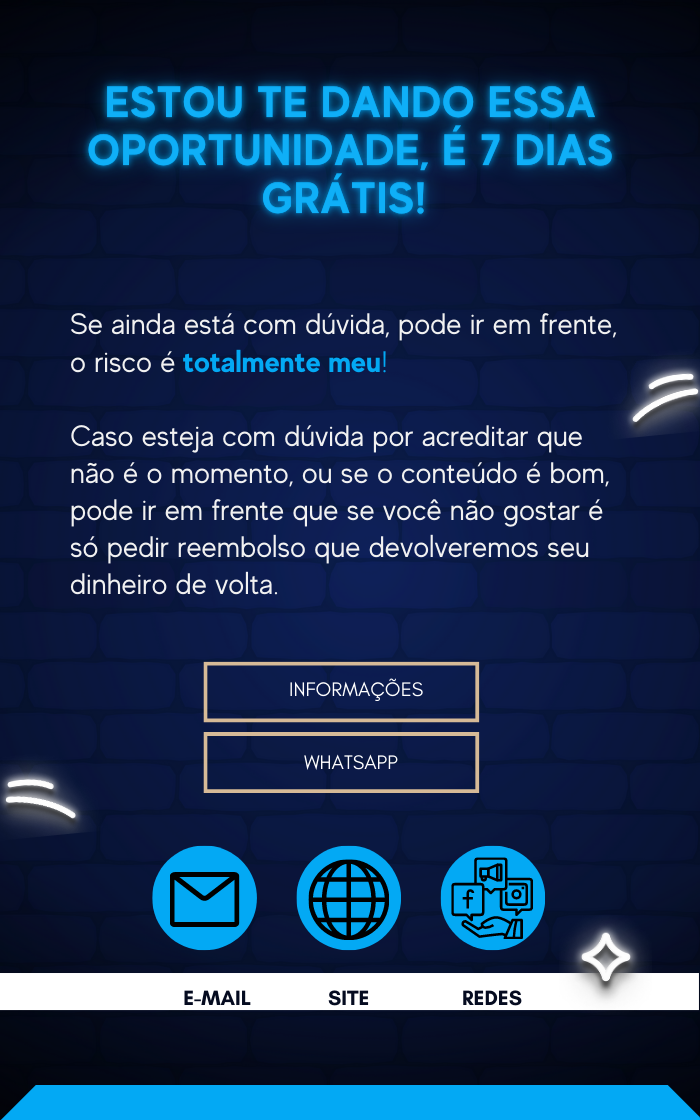
Task: Tap the WHATSAPP button
Action: 341,762
